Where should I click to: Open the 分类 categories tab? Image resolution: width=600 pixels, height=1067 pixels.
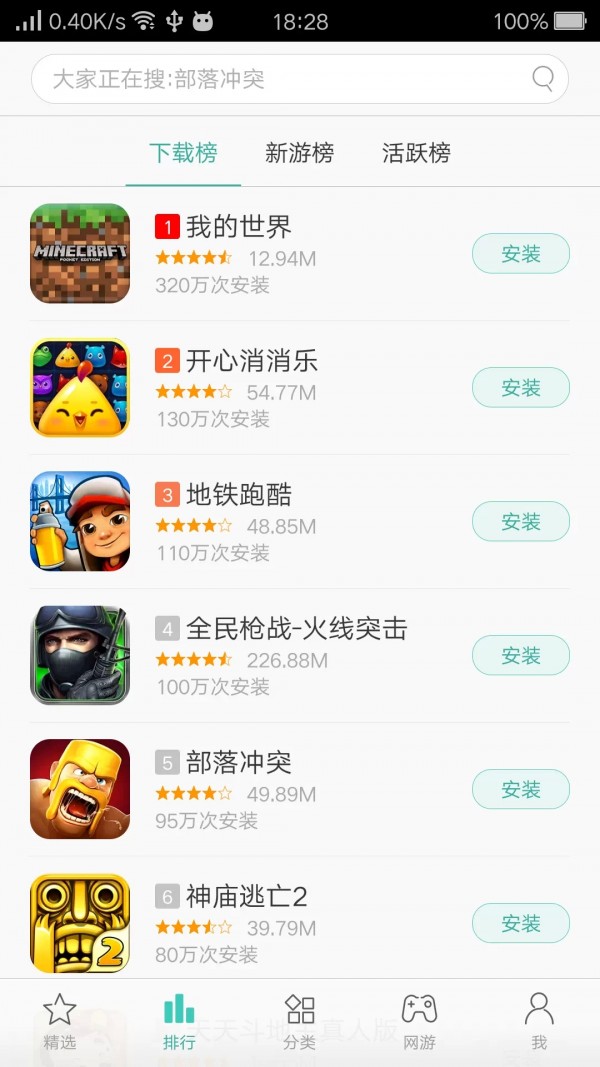[x=299, y=1021]
